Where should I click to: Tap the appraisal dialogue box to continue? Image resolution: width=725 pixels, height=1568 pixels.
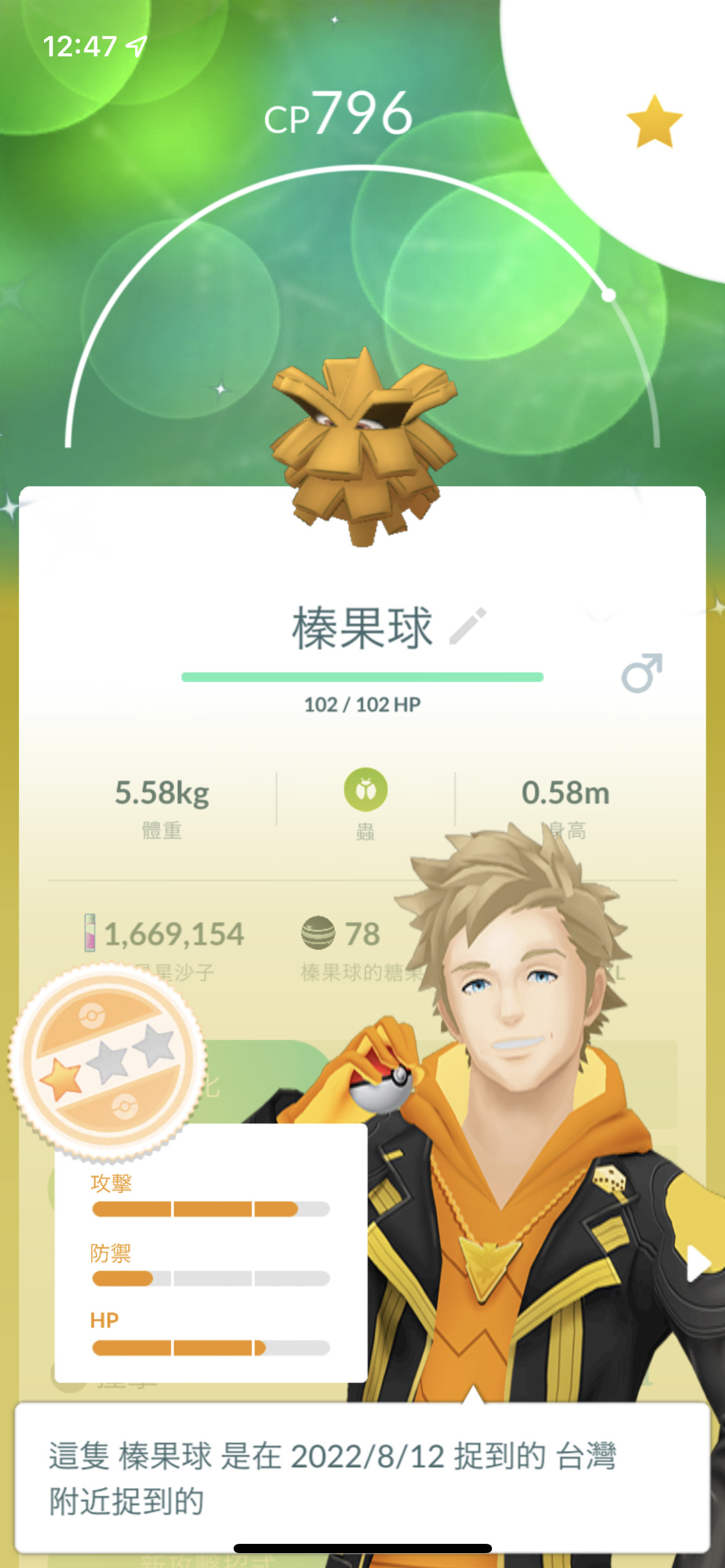362,1476
